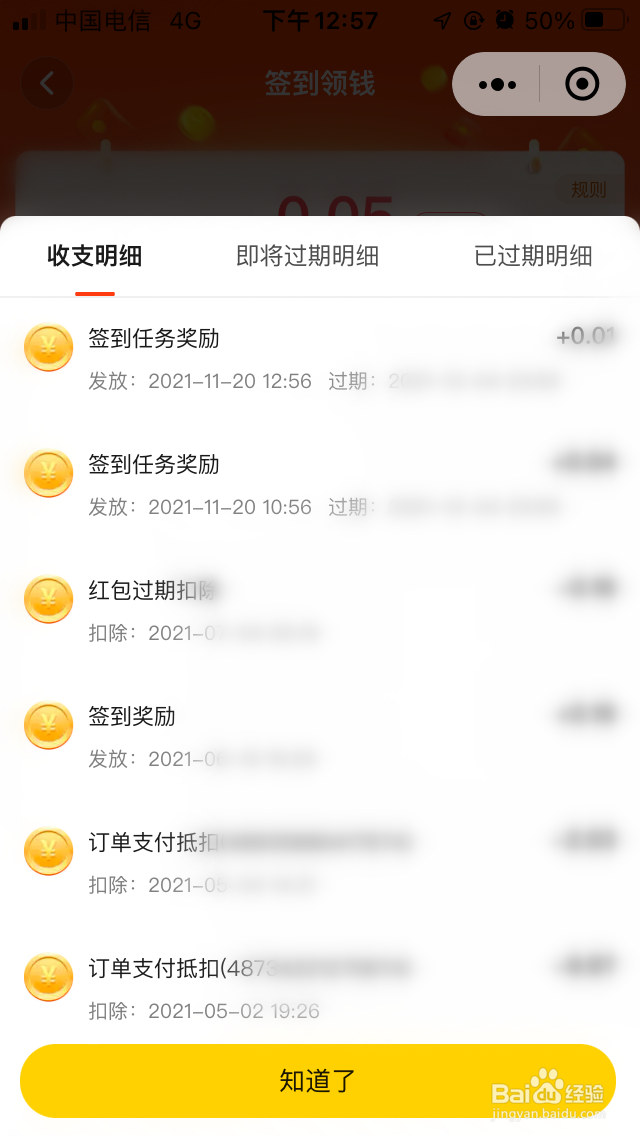Select the 收支明细 tab
640x1136 pixels.
pos(95,256)
